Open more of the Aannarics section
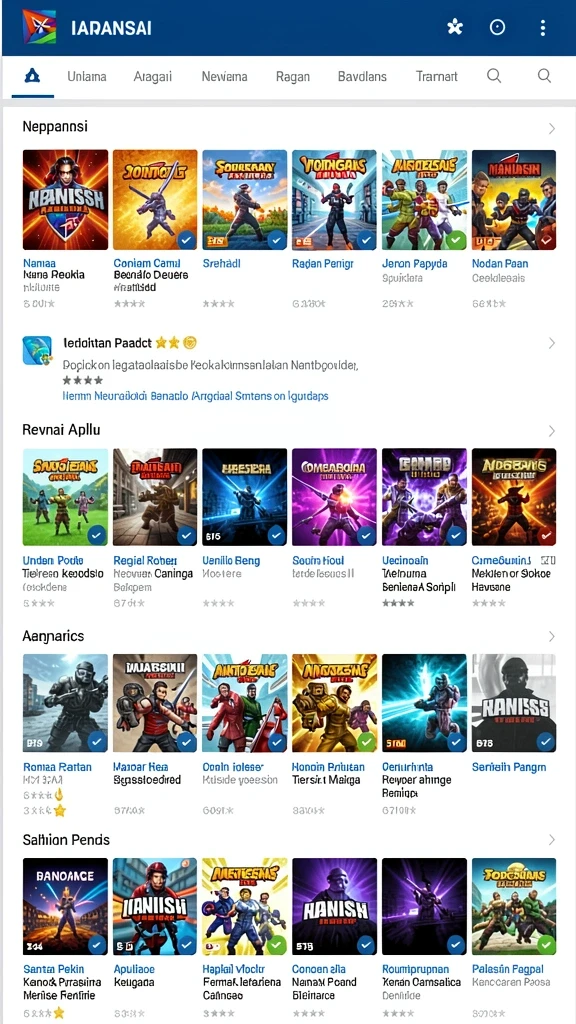The height and width of the screenshot is (1024, 576). [x=552, y=636]
